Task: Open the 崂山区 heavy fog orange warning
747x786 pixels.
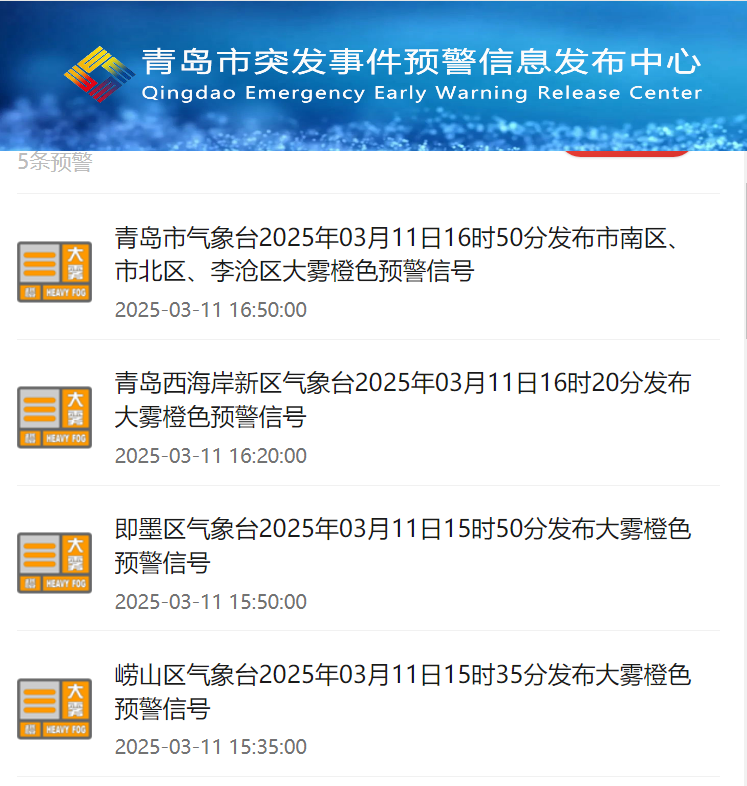Action: [x=402, y=692]
